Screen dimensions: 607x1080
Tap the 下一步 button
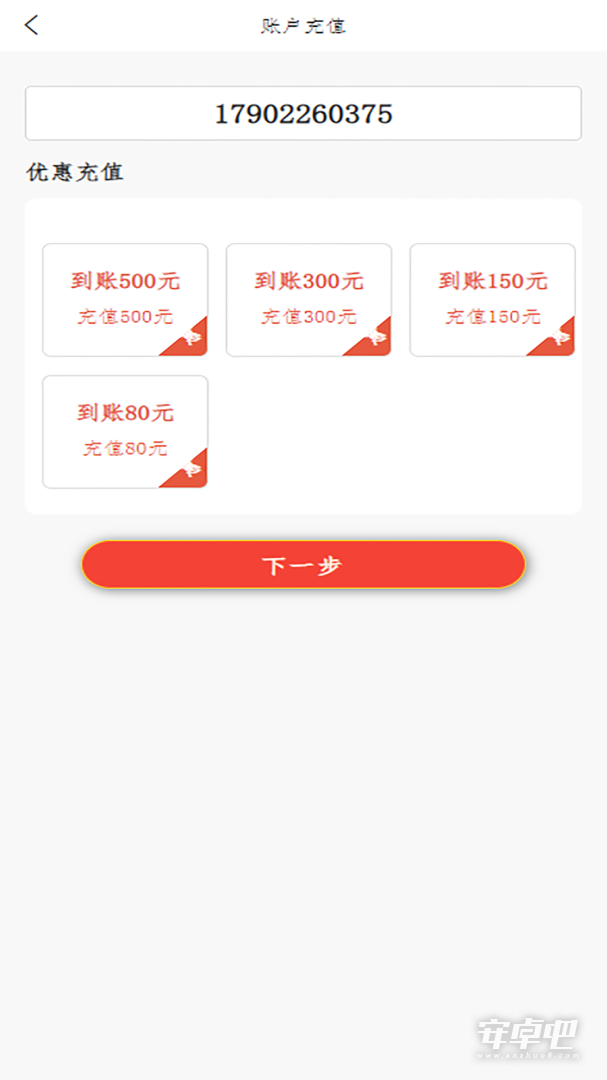pyautogui.click(x=303, y=565)
